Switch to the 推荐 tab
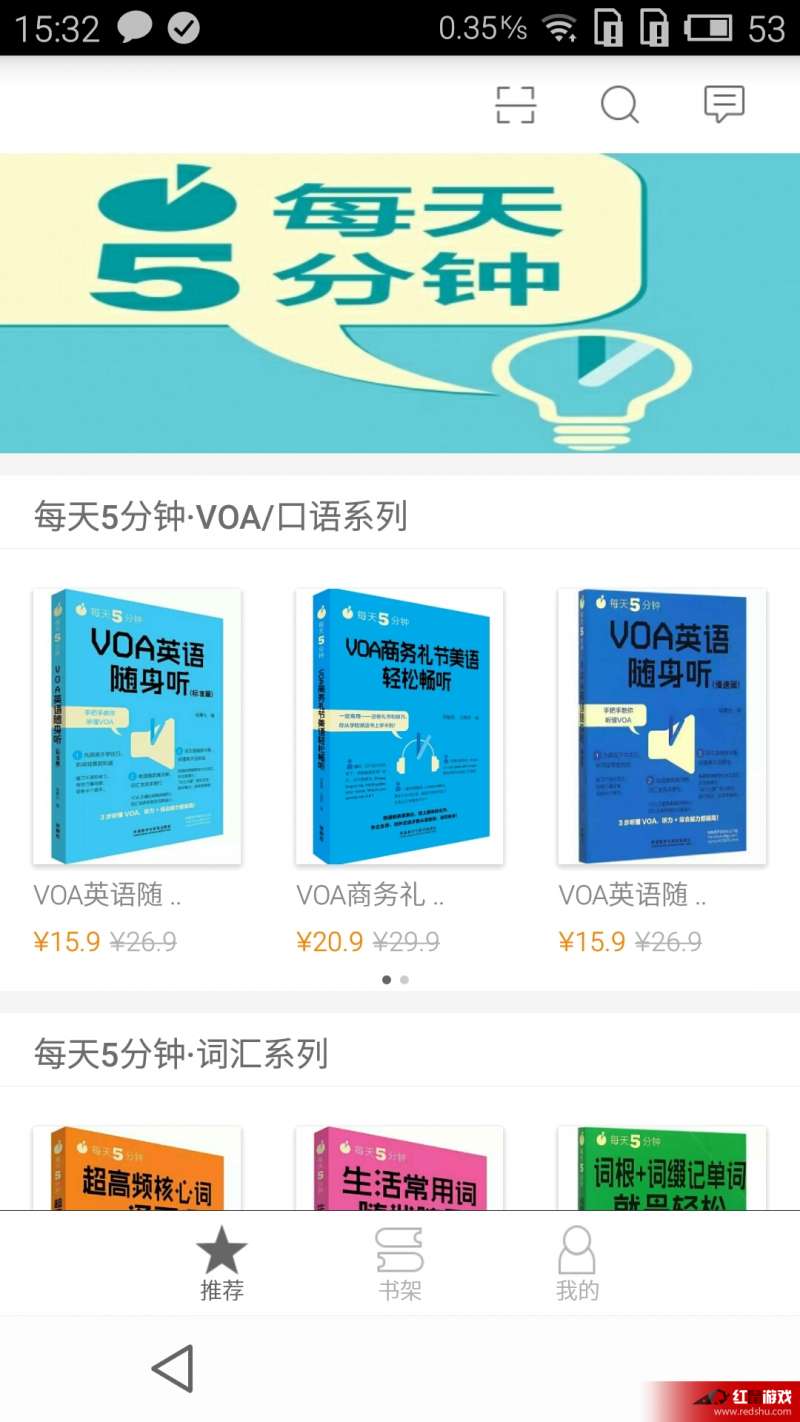Screen dimensions: 800x1422 pyautogui.click(x=222, y=1264)
